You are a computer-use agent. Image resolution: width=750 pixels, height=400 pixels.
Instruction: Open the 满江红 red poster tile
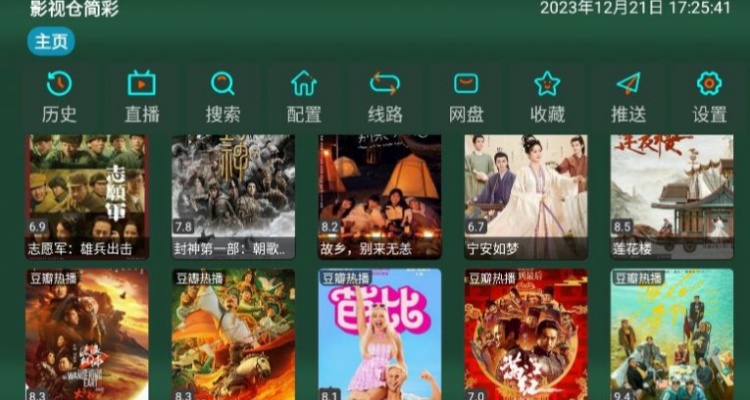click(x=525, y=335)
